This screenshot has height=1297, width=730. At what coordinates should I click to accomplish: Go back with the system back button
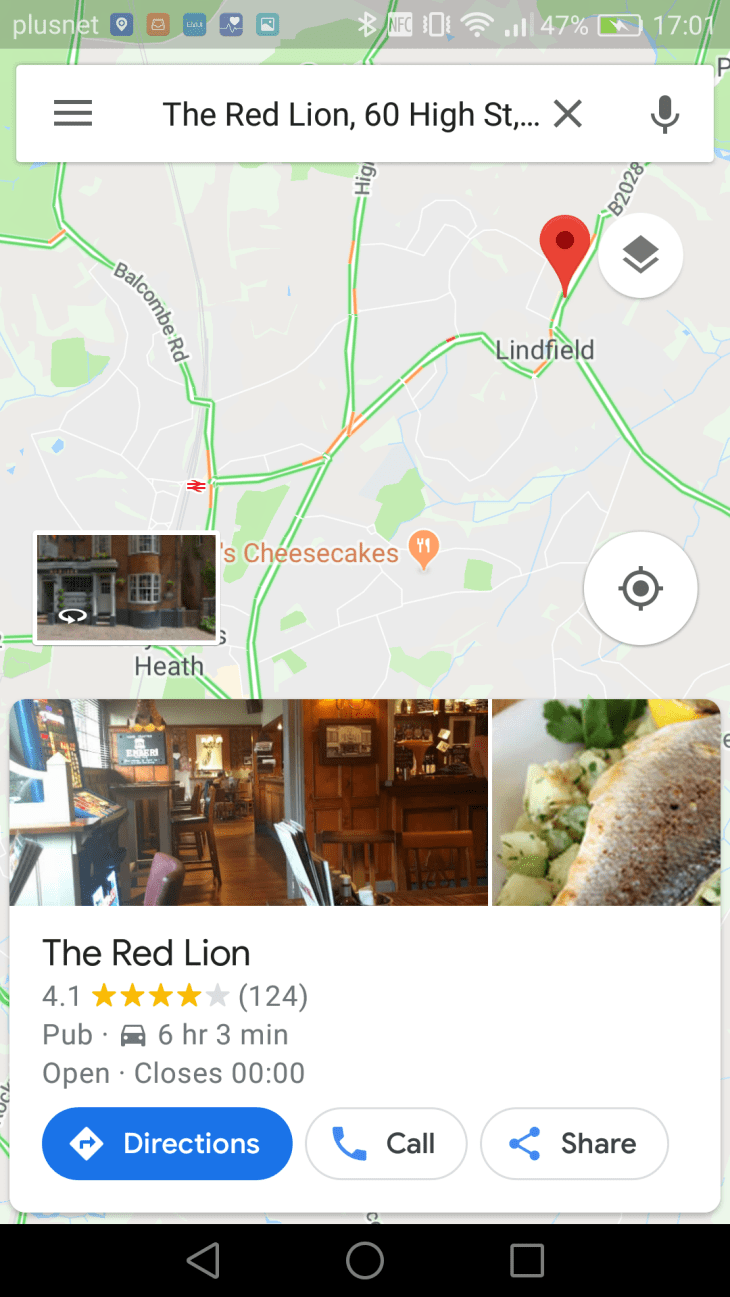pyautogui.click(x=203, y=1260)
